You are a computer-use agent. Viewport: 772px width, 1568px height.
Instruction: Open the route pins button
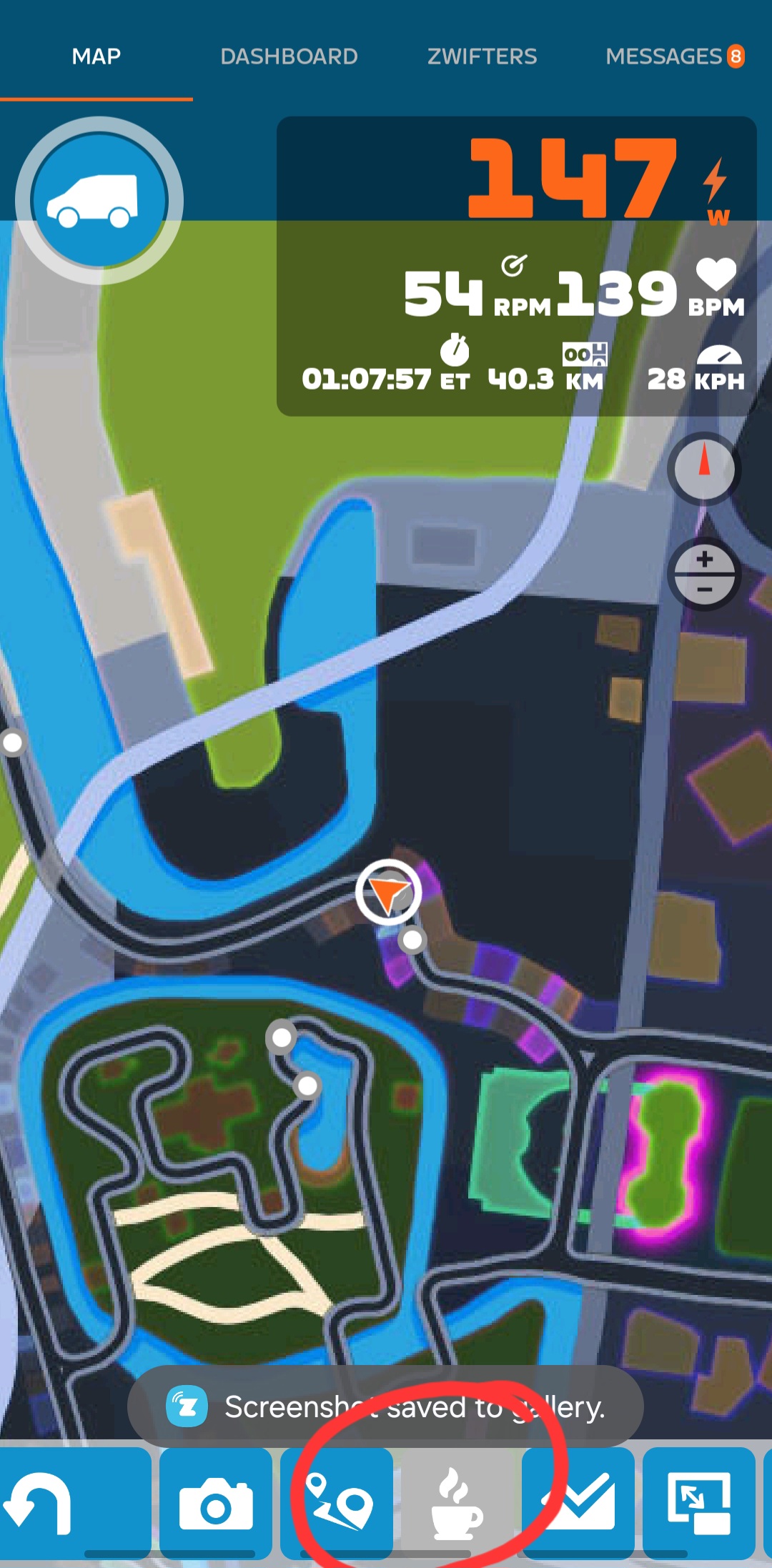pyautogui.click(x=337, y=1502)
